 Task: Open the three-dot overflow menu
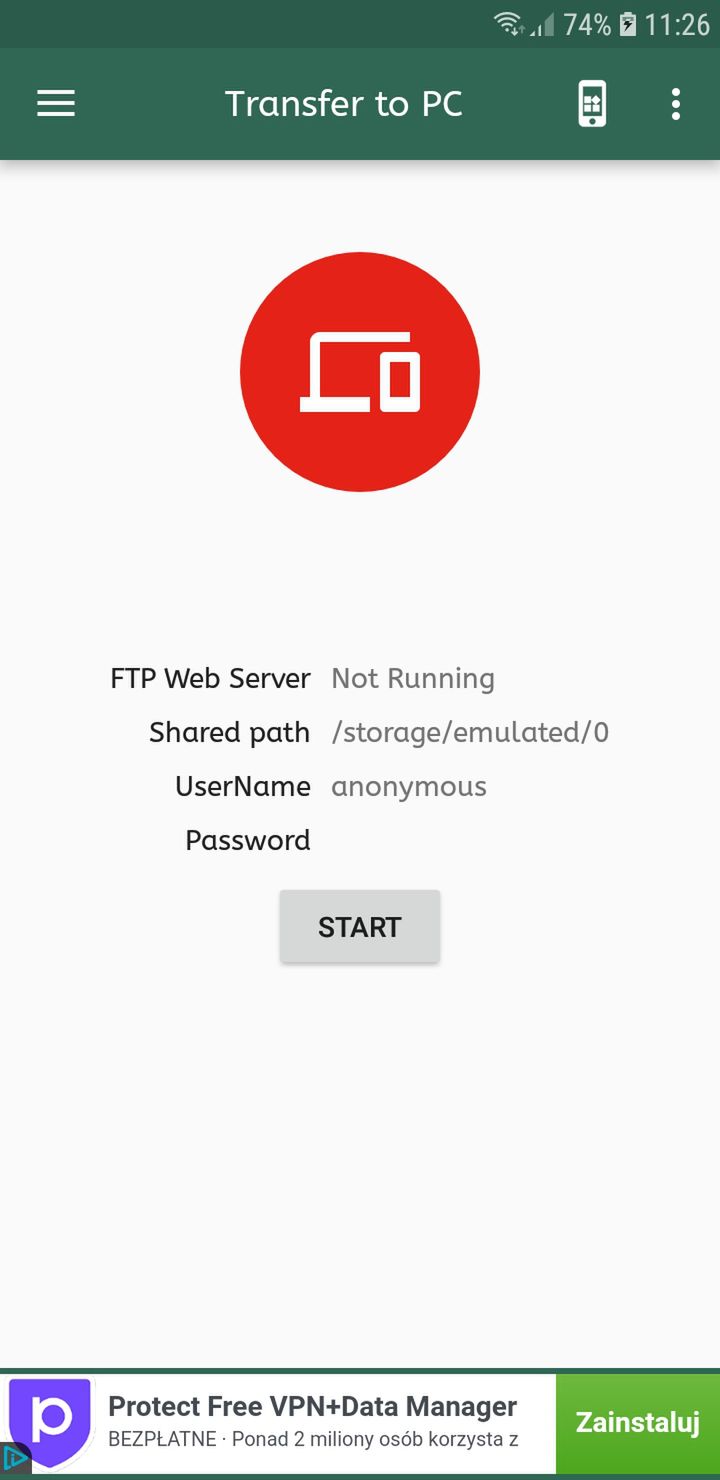click(x=676, y=104)
